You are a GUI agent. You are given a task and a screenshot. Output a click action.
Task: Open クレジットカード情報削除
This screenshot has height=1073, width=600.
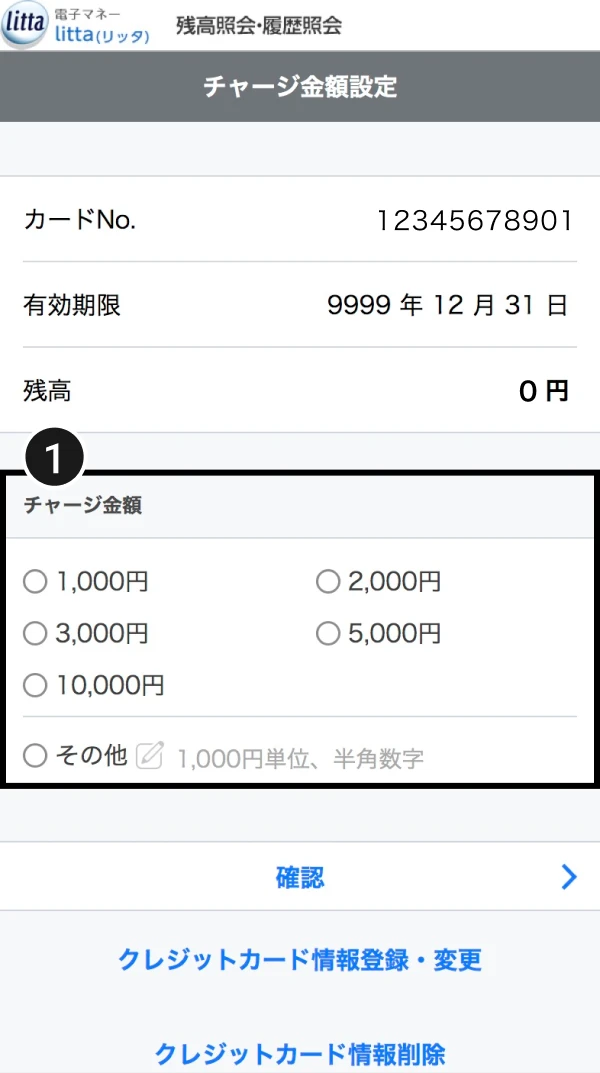click(300, 1052)
